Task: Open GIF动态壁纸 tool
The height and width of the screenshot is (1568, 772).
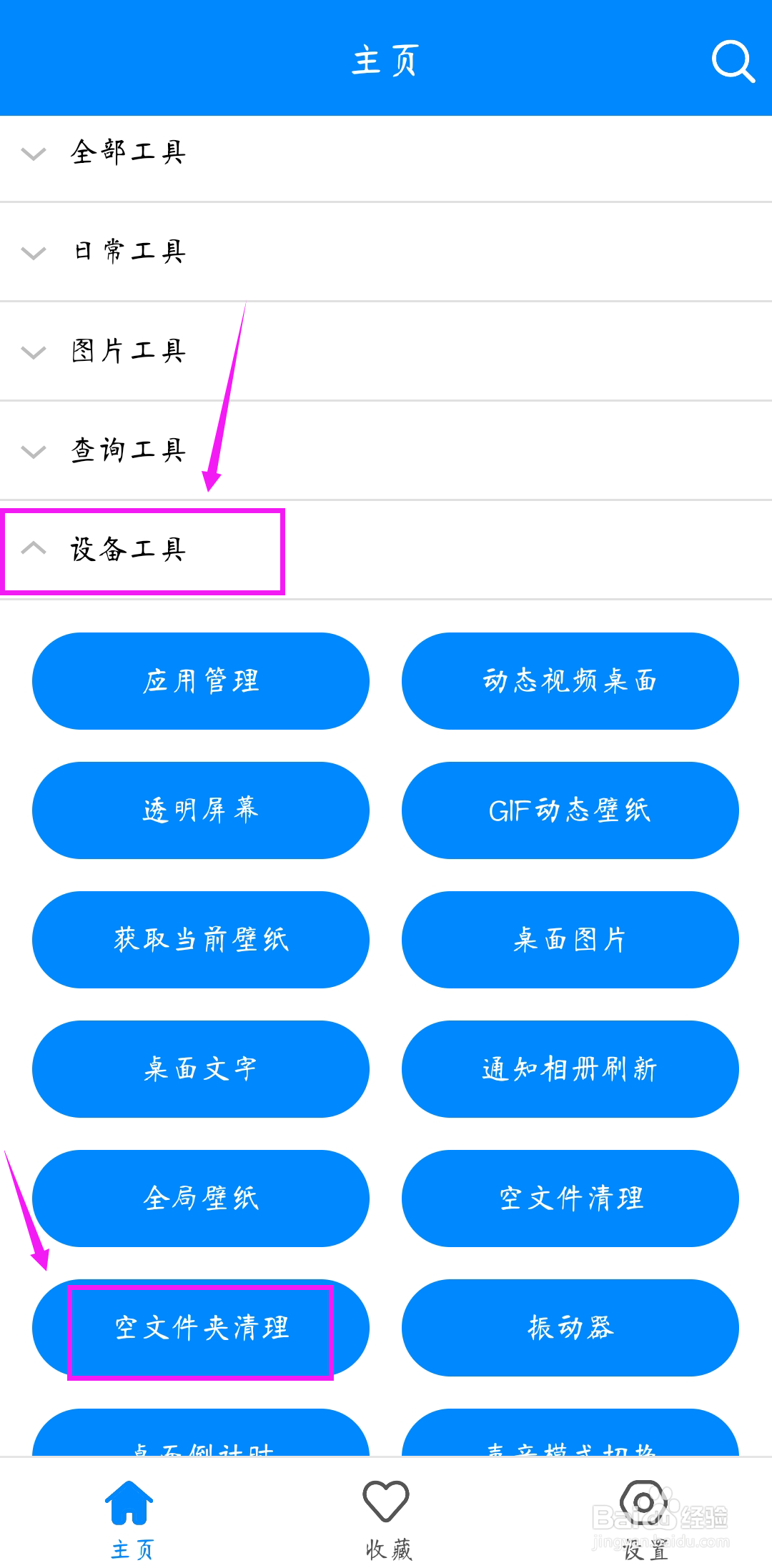Action: point(570,810)
